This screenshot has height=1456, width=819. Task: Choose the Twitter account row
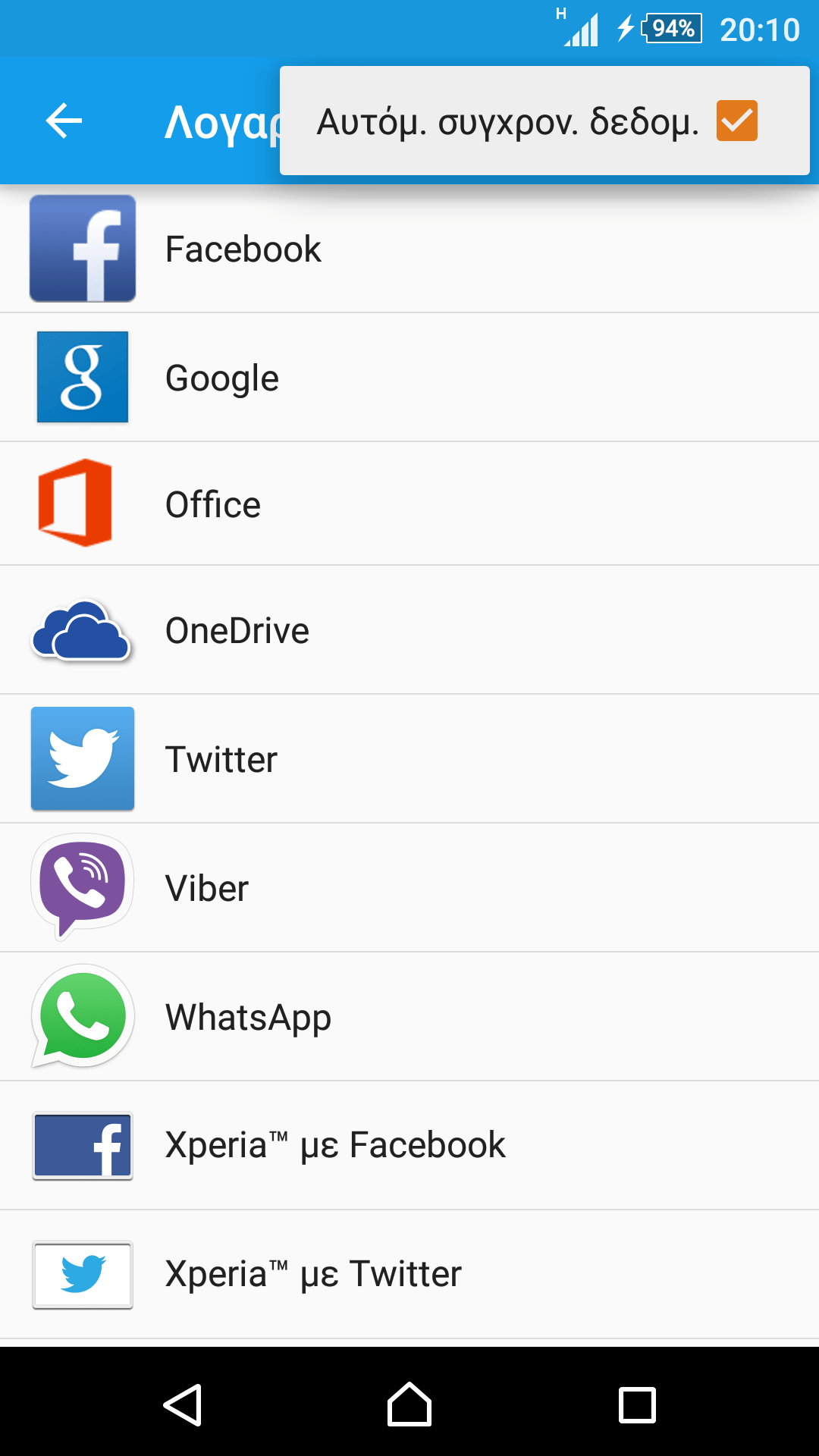[409, 759]
